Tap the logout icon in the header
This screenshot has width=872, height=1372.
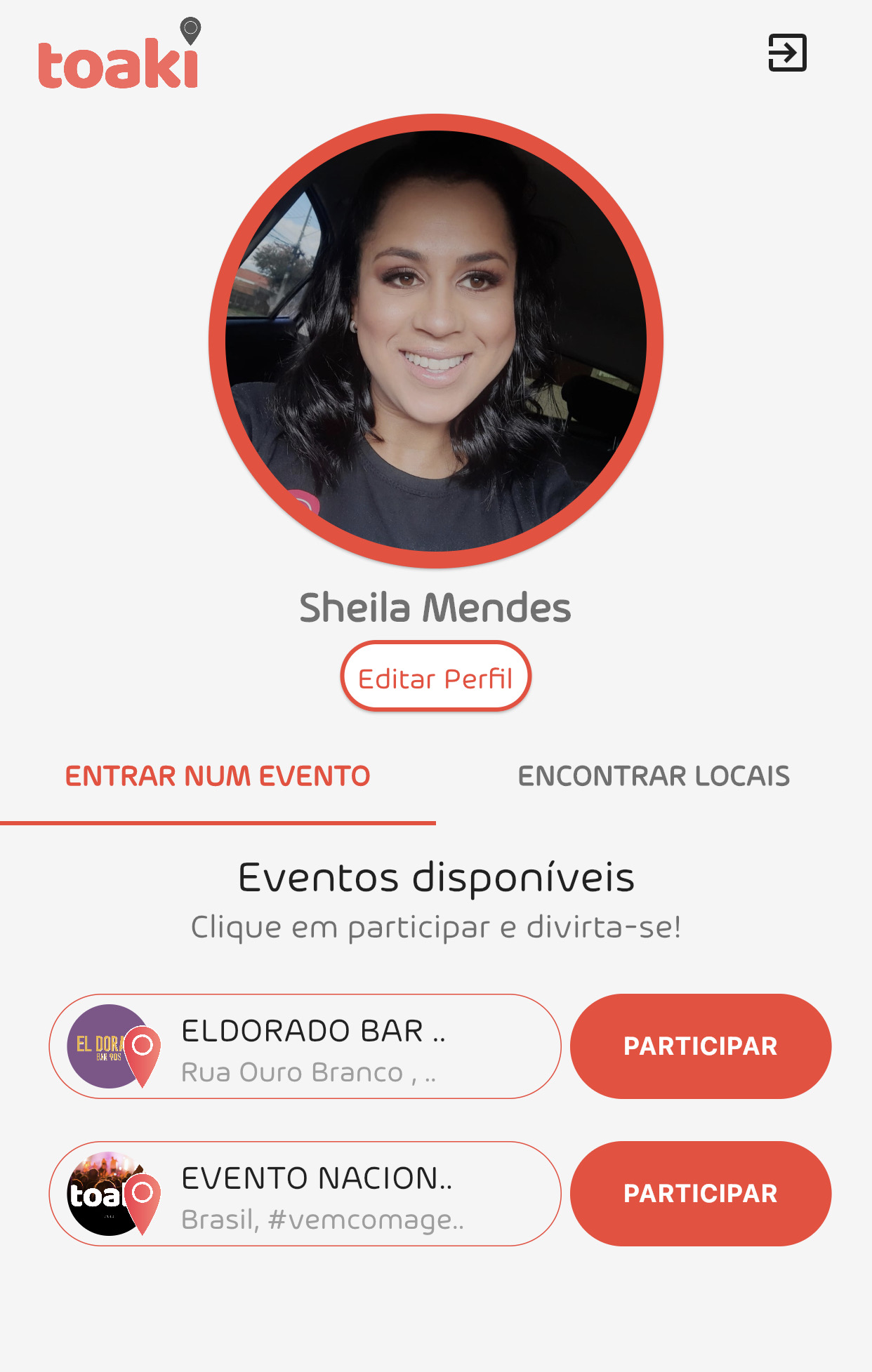coord(787,53)
